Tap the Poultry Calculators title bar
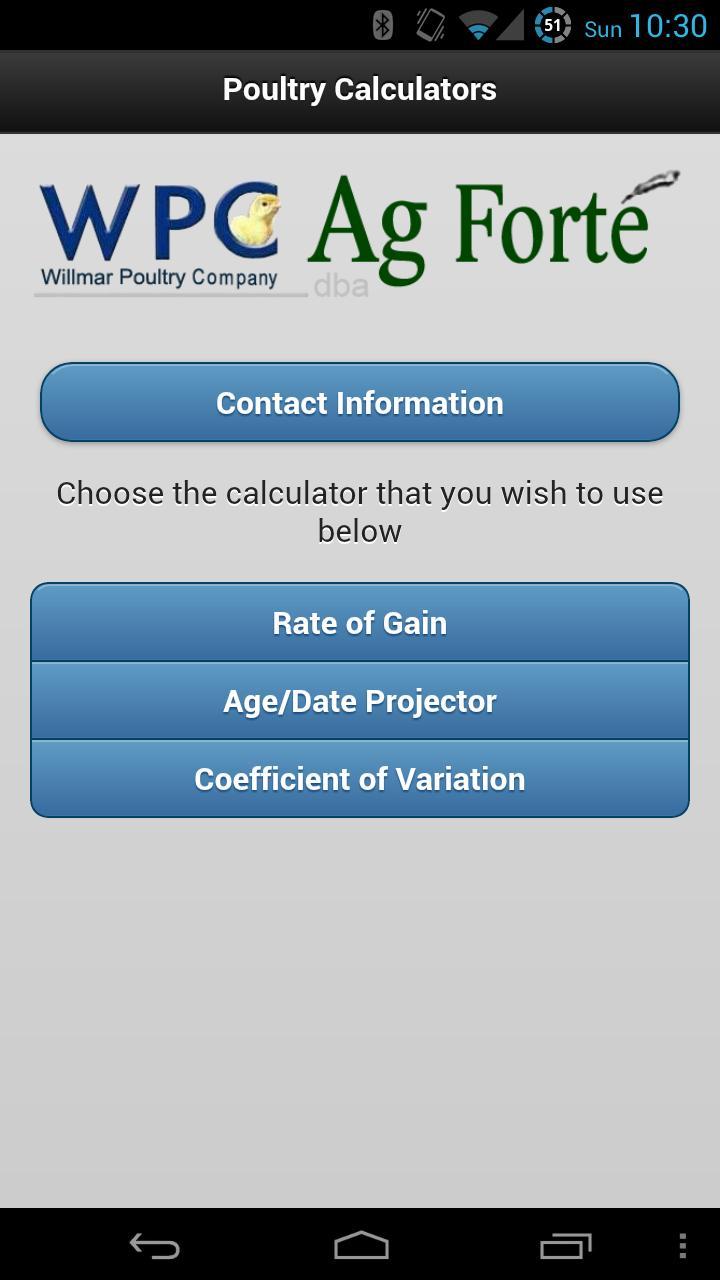 point(360,89)
